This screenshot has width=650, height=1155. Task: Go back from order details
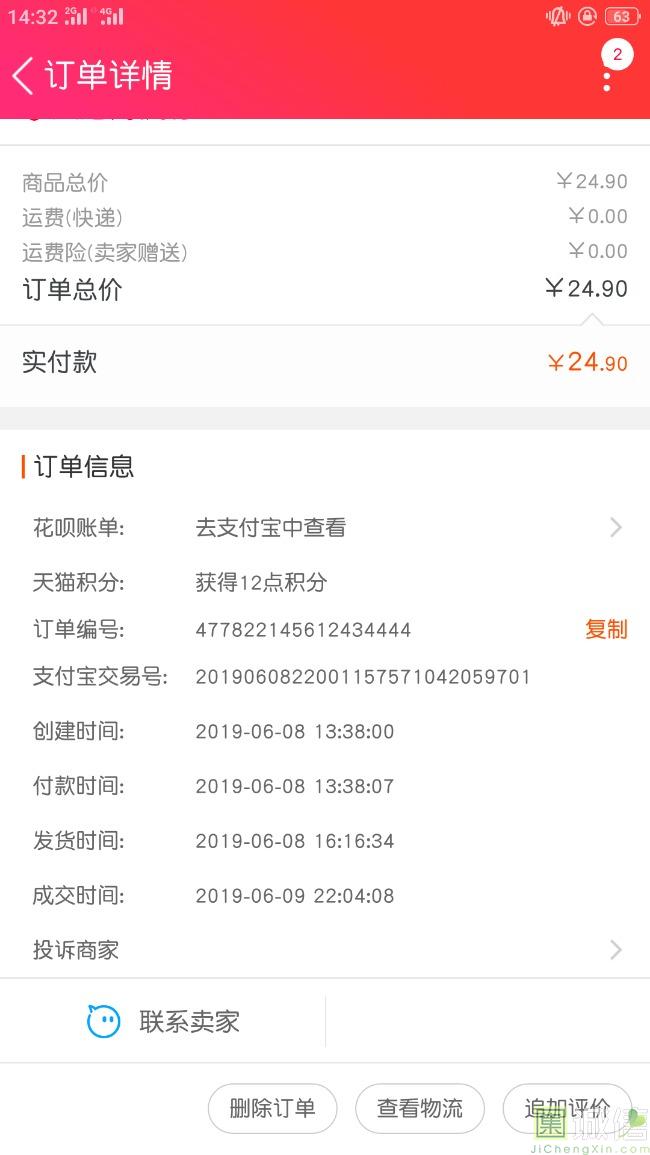(23, 76)
